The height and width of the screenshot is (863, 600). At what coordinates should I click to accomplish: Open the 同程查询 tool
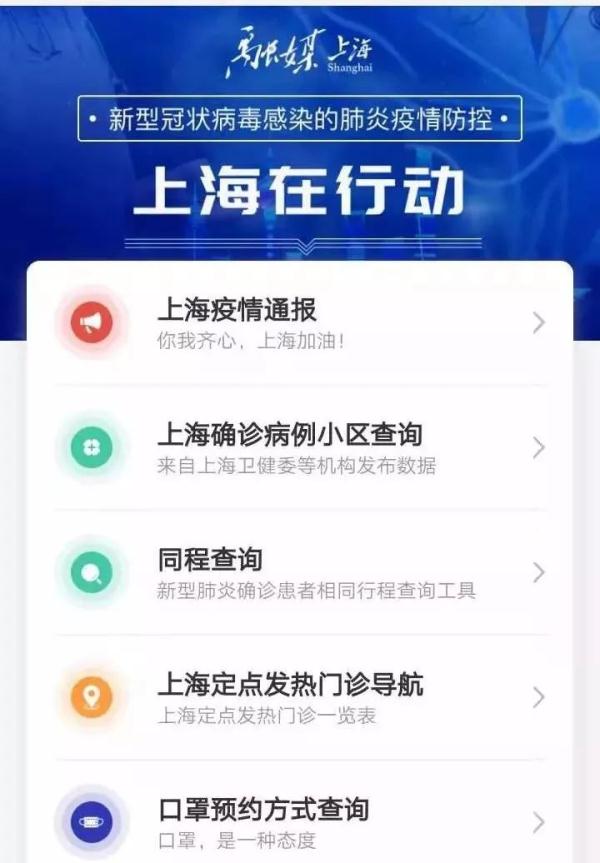[300, 573]
